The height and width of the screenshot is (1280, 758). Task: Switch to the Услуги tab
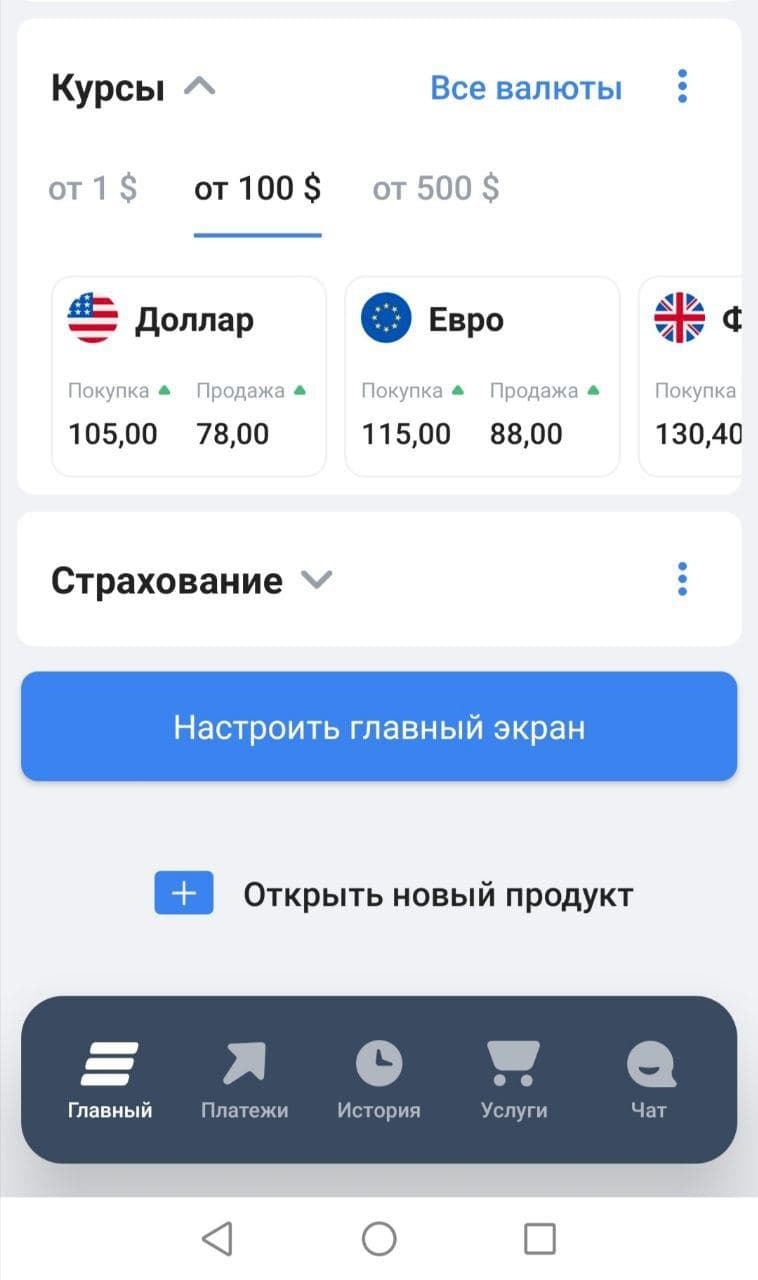(513, 1079)
